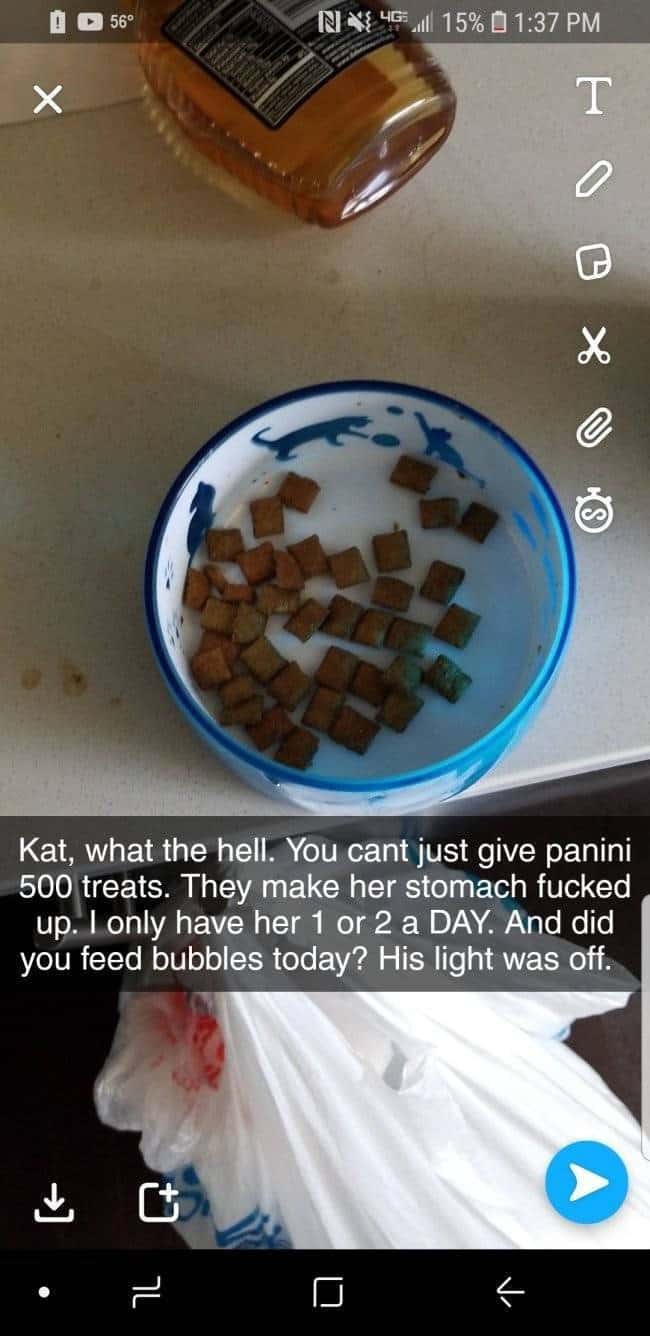The width and height of the screenshot is (650, 1336).
Task: Select the scissors cut-out tool
Action: pos(592,347)
